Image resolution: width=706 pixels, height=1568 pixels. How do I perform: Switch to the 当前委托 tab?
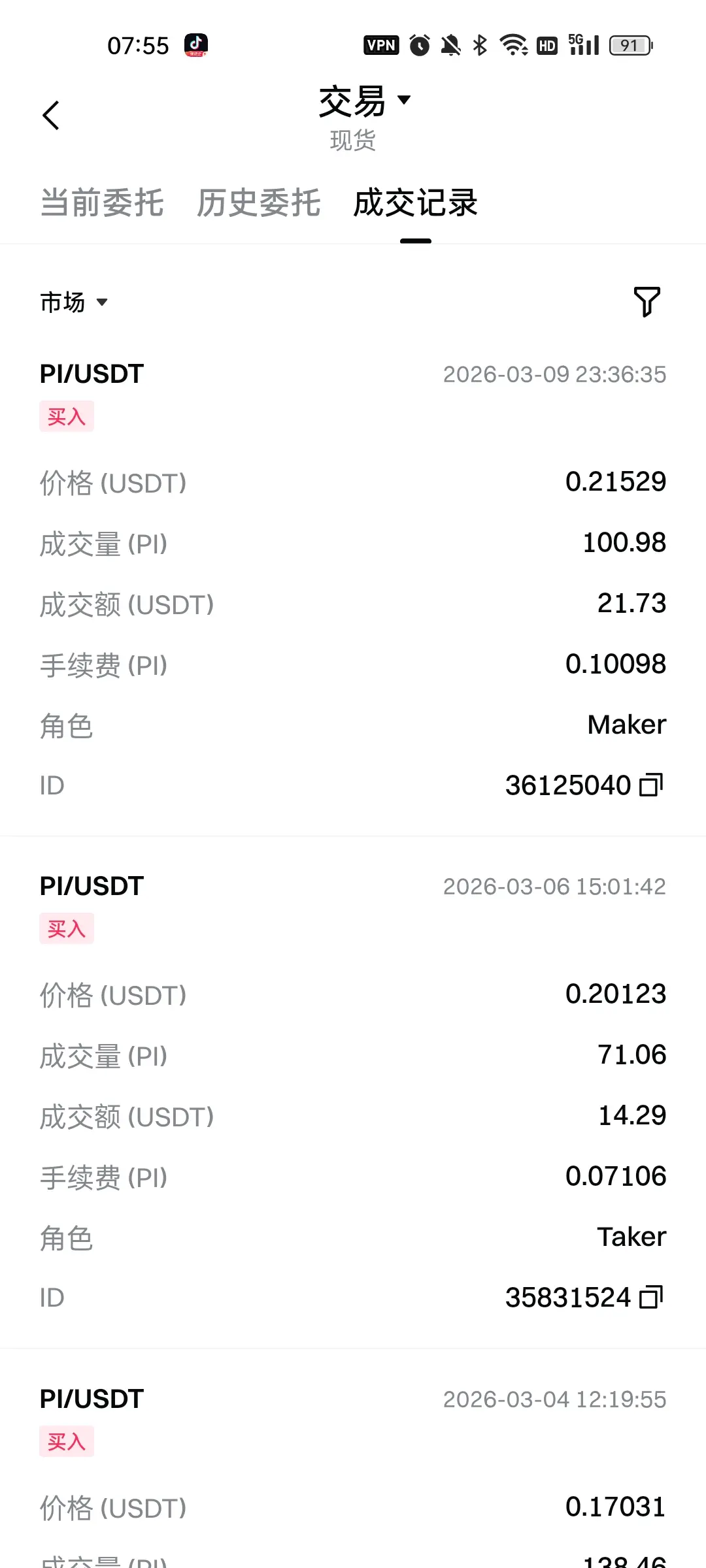pos(102,203)
